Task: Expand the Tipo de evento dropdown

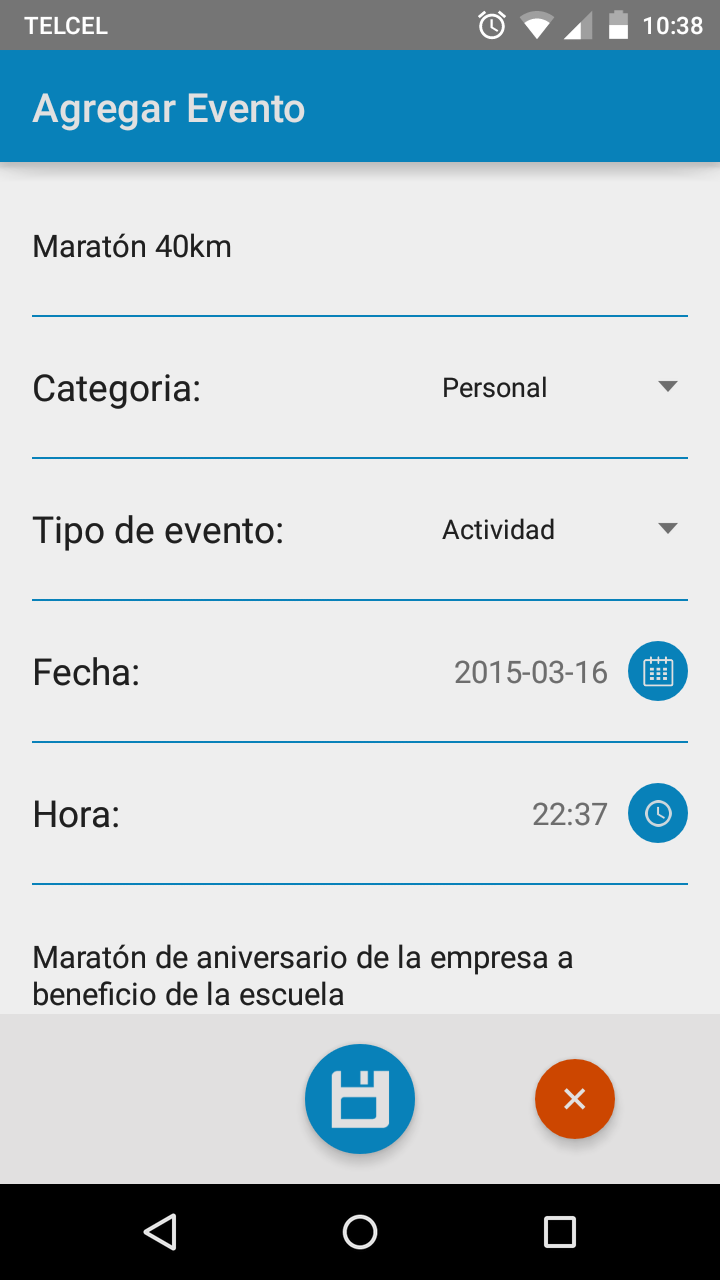Action: (668, 529)
